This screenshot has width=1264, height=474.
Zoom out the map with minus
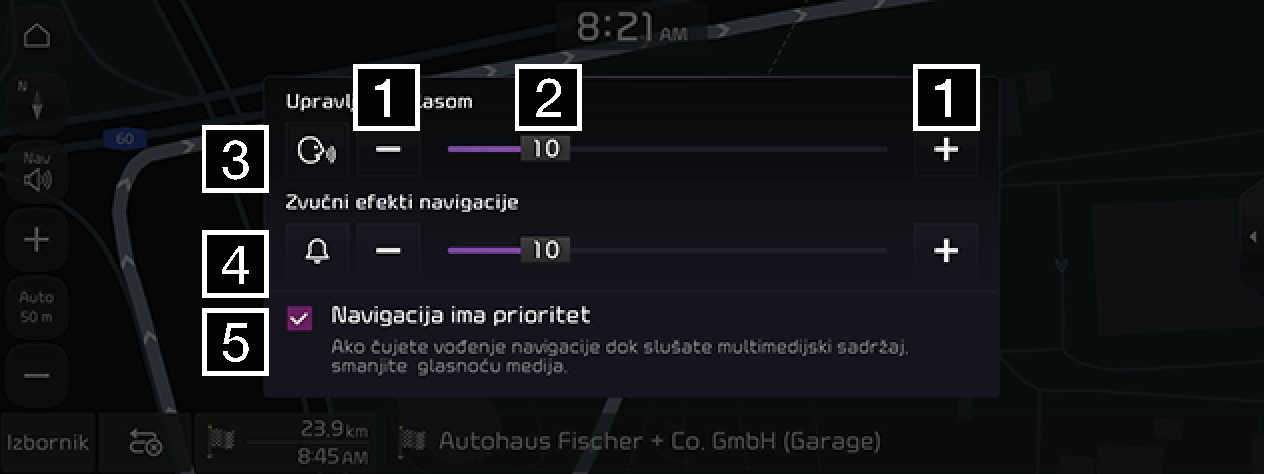[x=36, y=376]
